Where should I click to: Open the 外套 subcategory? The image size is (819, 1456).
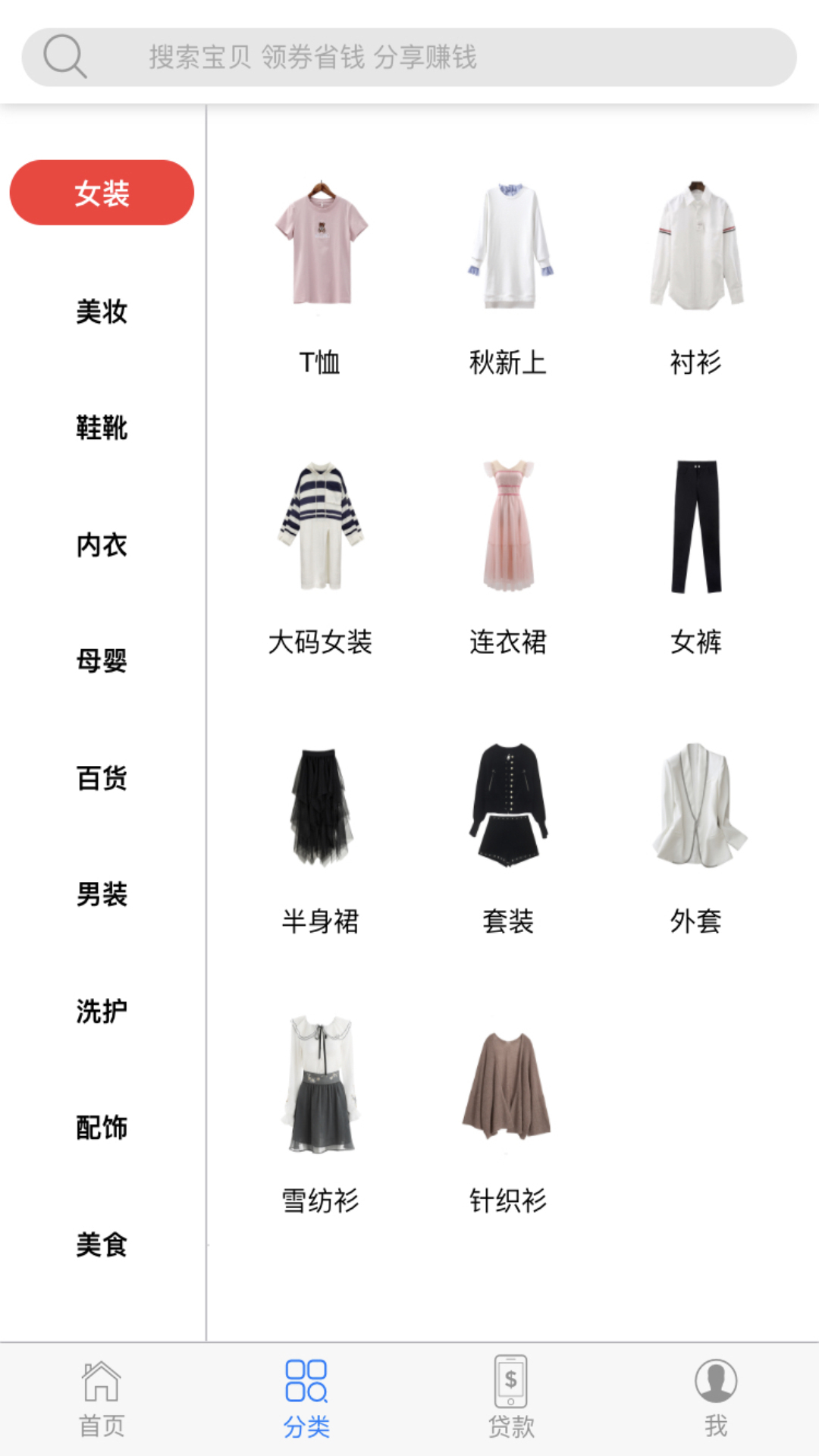(696, 836)
